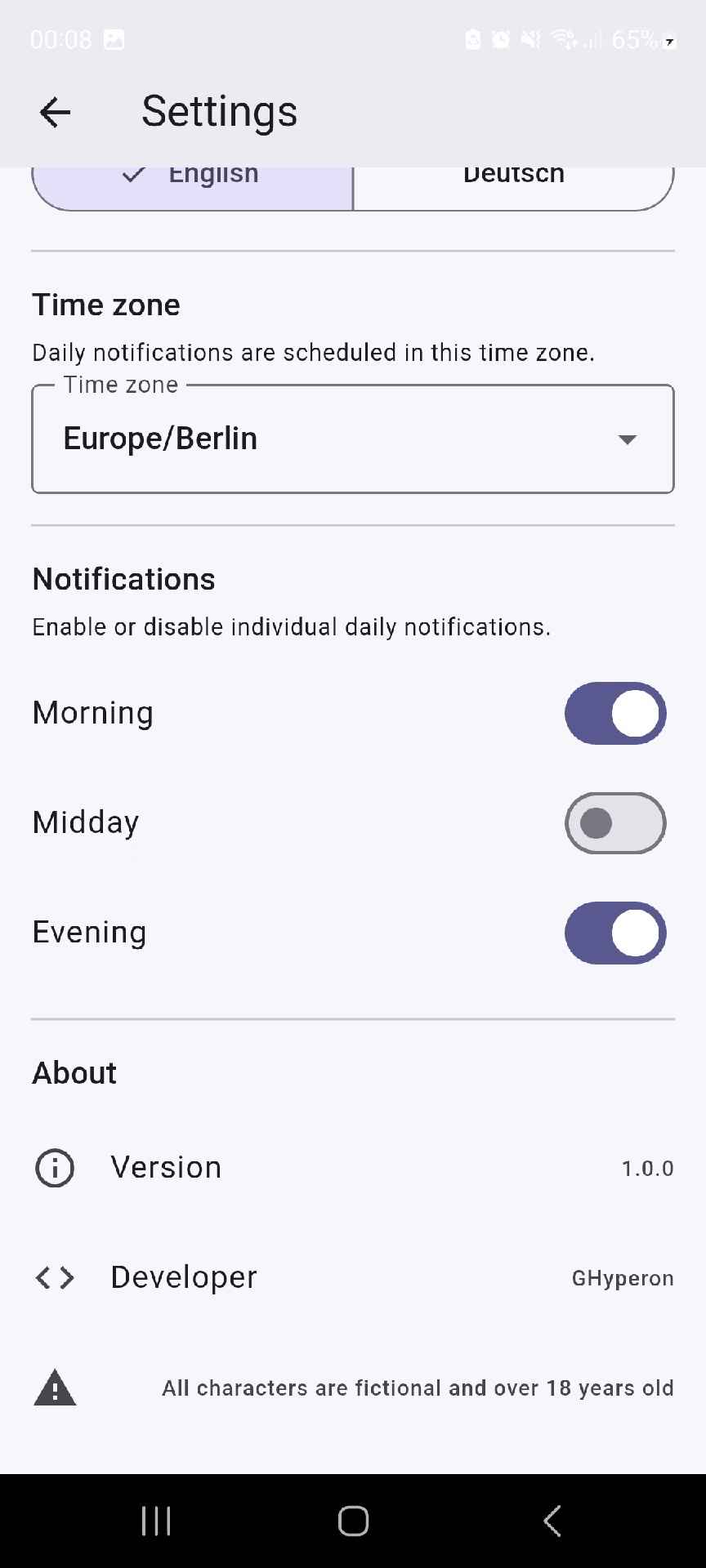The height and width of the screenshot is (1568, 706).
Task: Go back using the app bar arrow
Action: (55, 112)
